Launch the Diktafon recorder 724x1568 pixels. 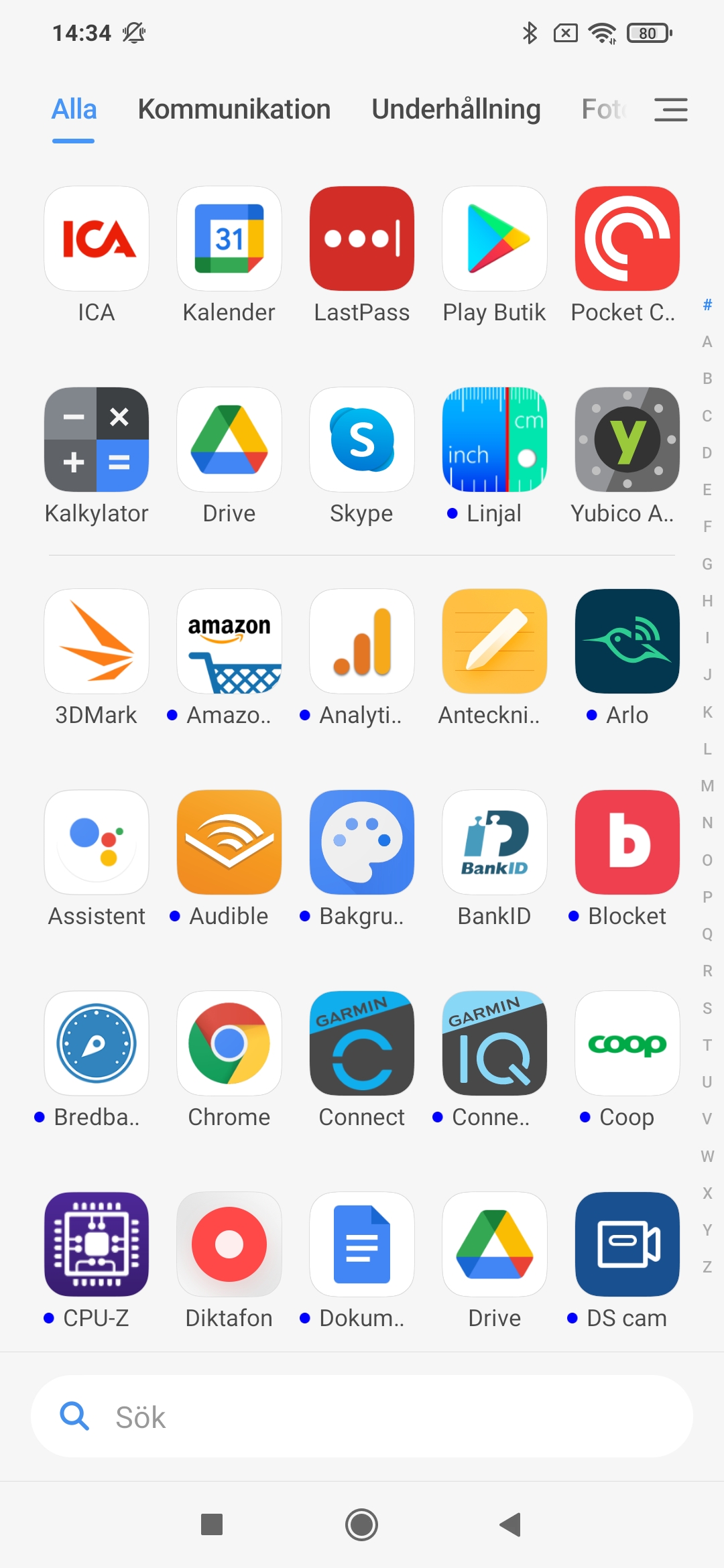[x=229, y=1244]
